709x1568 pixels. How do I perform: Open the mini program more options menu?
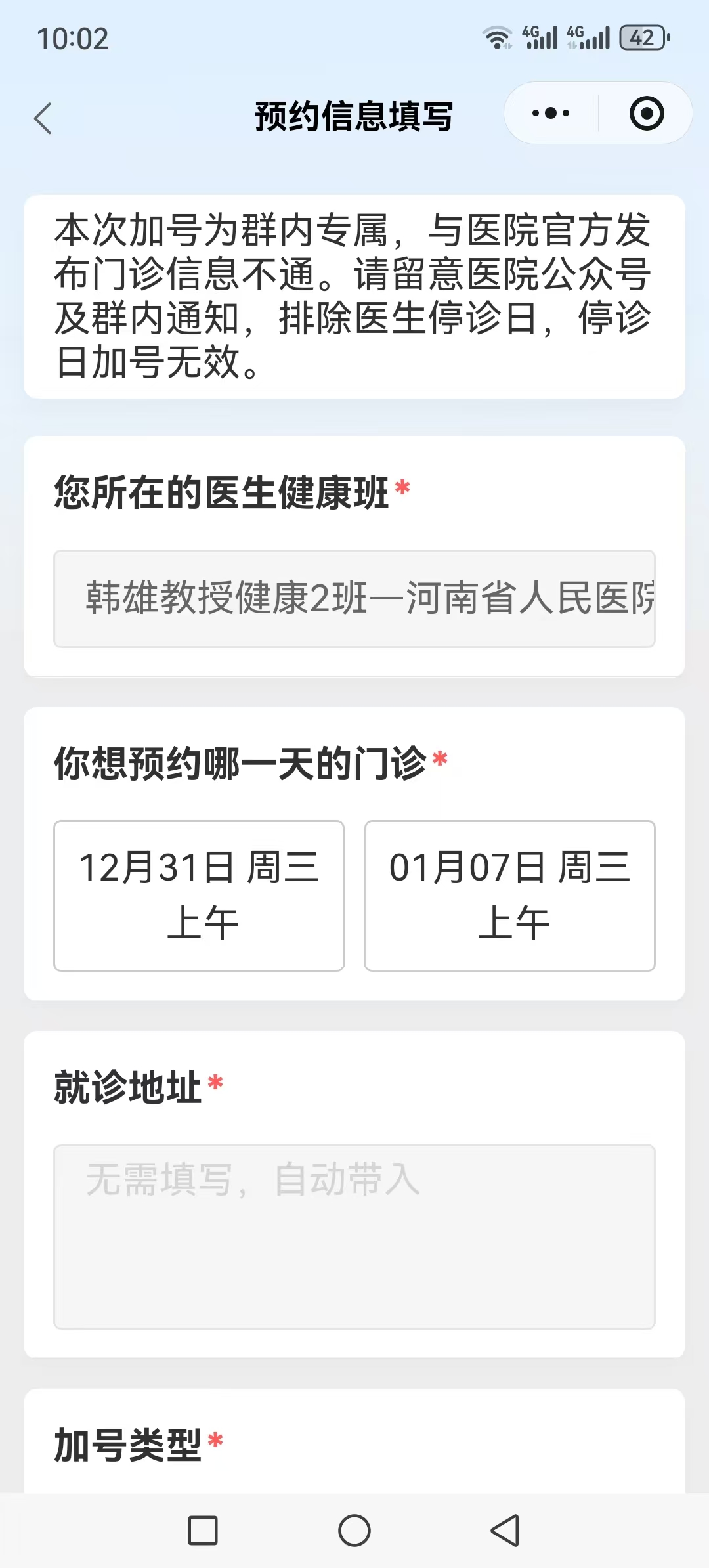pyautogui.click(x=551, y=114)
